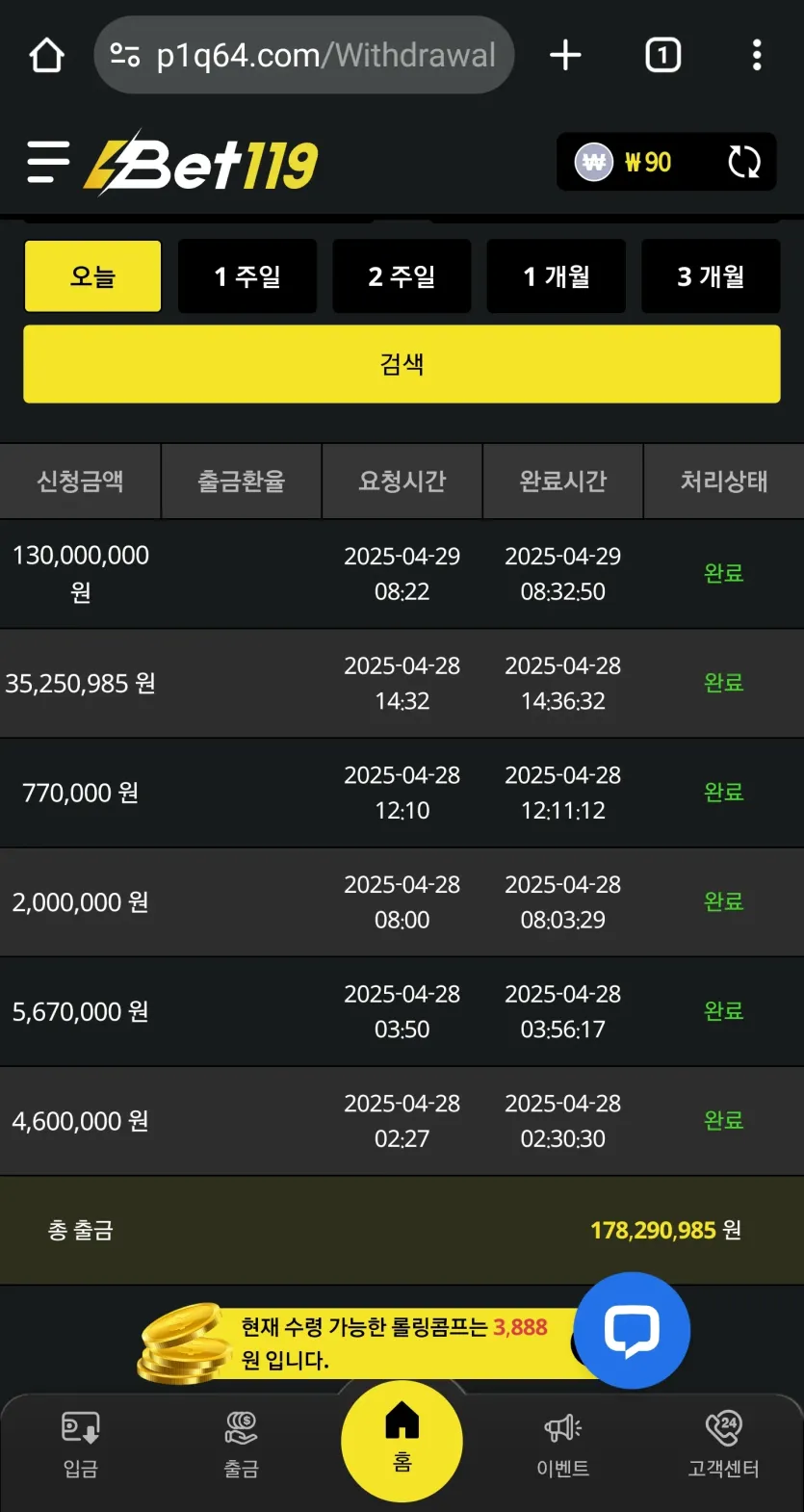804x1512 pixels.
Task: Open the browser overflow menu
Action: point(757,55)
